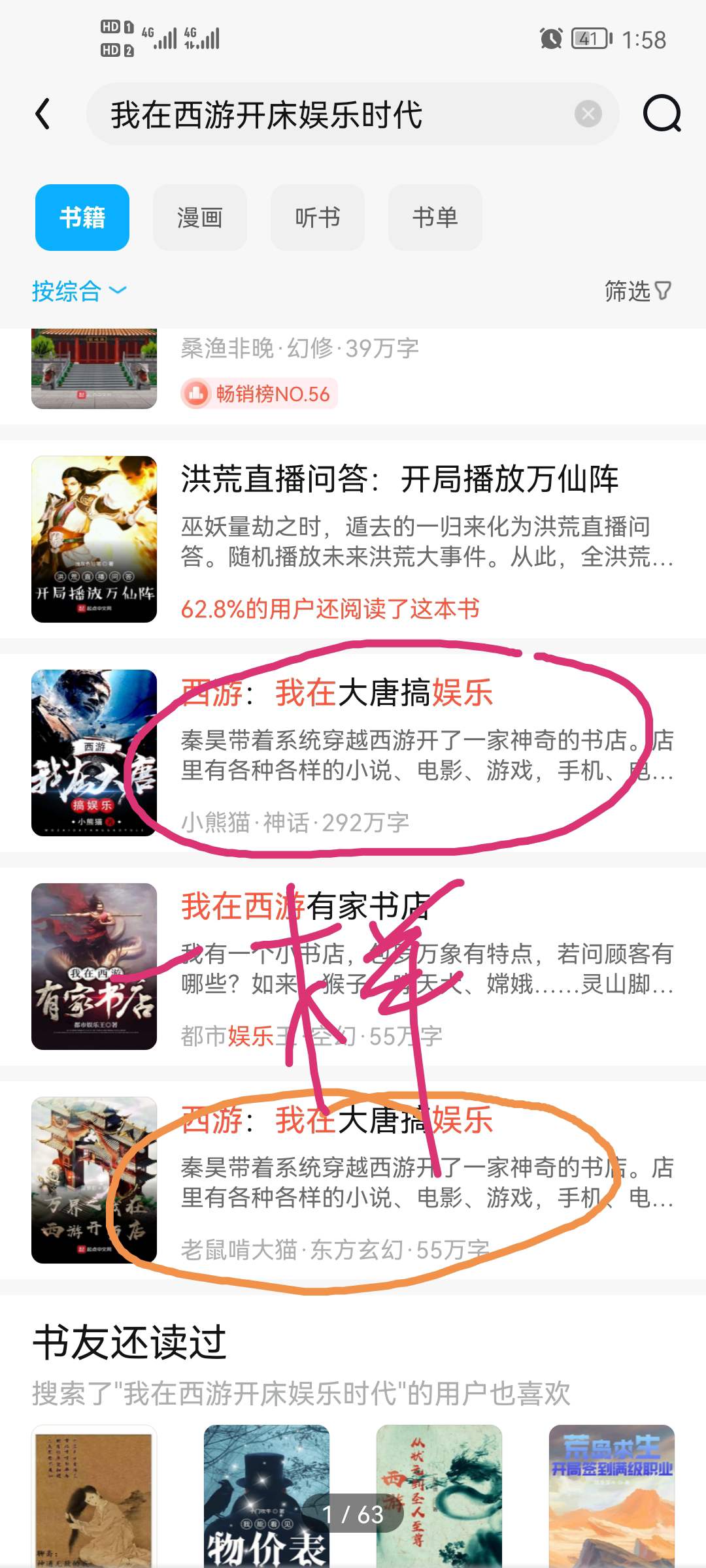
Task: Edit the search box text
Action: [327, 115]
